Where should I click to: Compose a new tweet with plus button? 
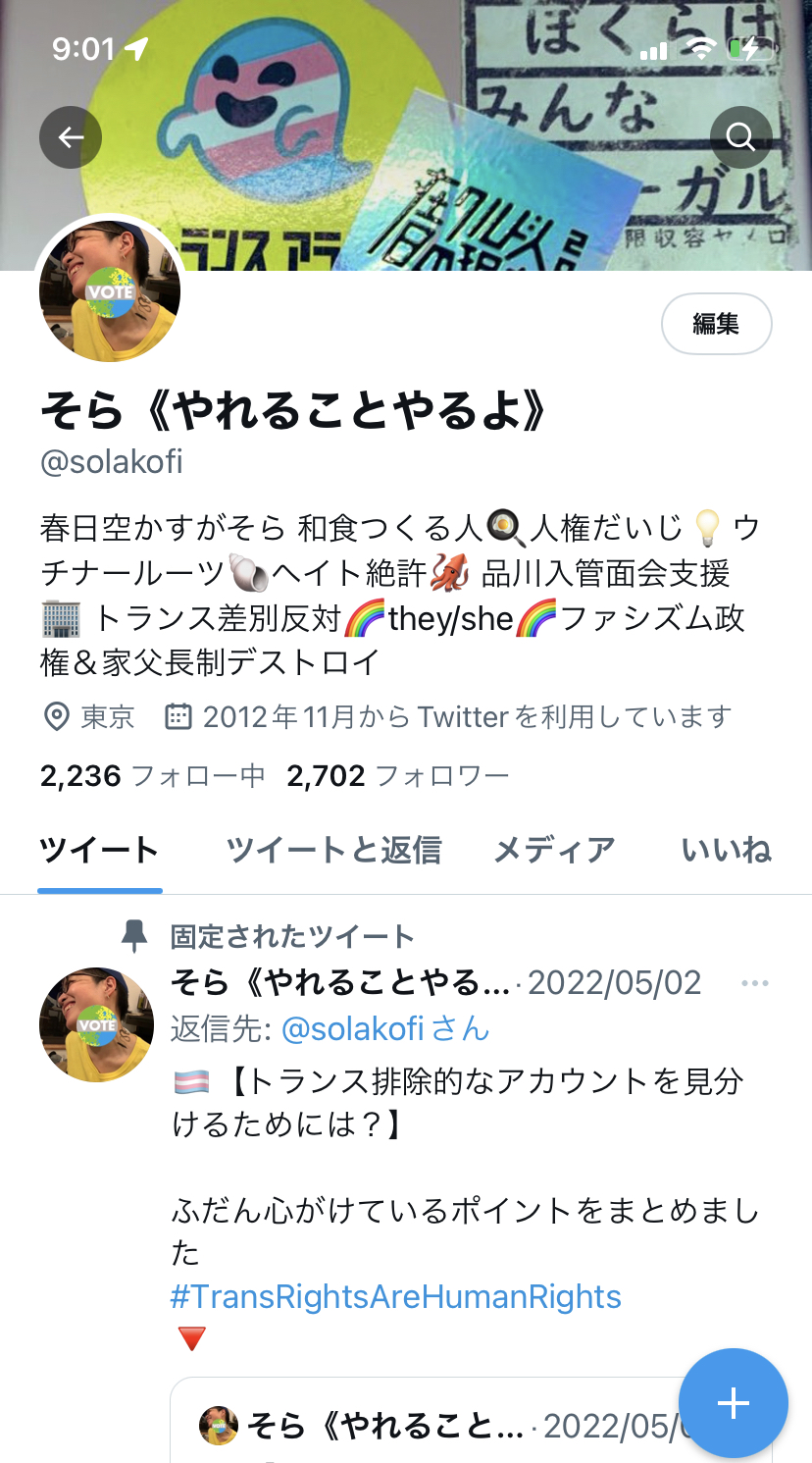734,1403
